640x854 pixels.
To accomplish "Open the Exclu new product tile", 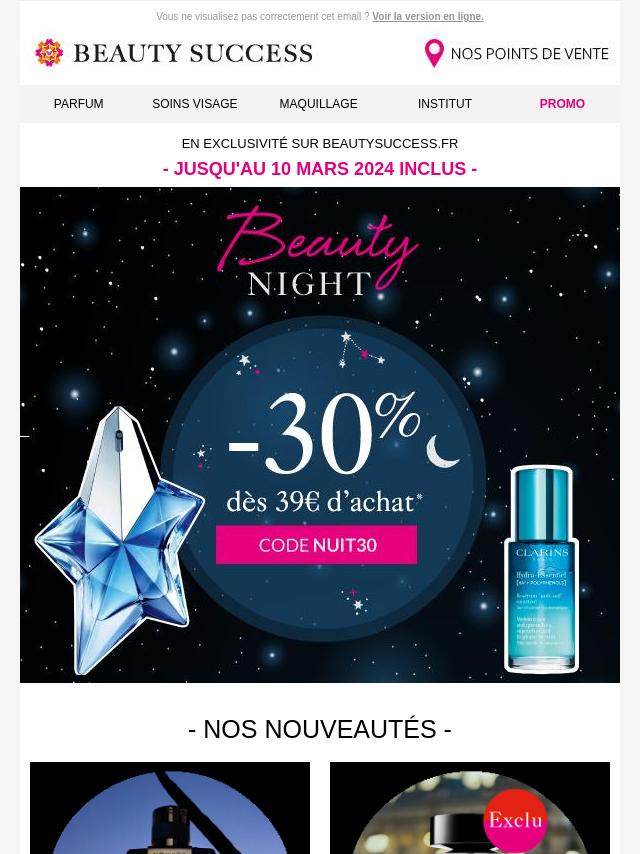I will coord(470,810).
